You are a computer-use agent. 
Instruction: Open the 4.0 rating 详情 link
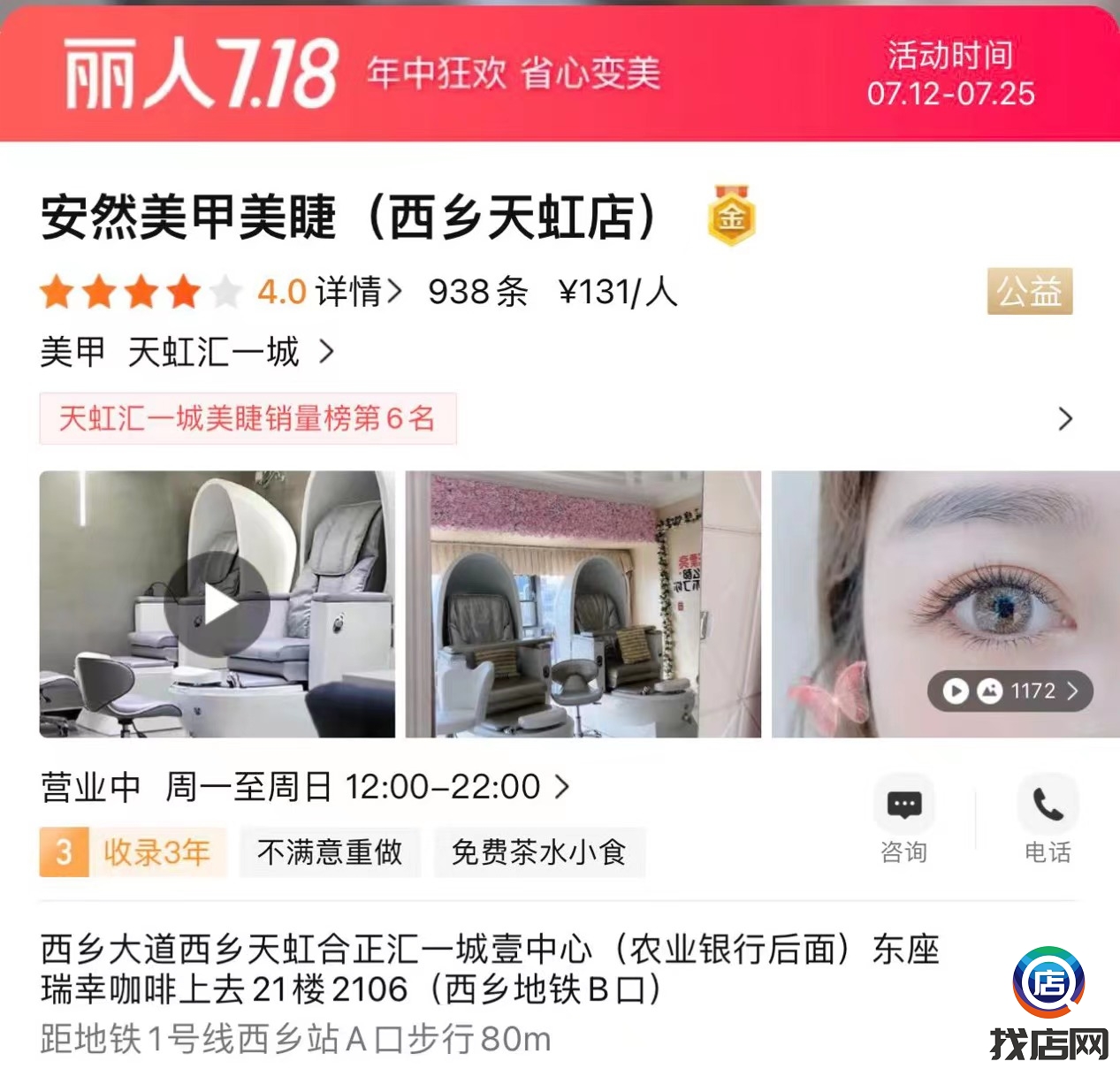coord(357,292)
